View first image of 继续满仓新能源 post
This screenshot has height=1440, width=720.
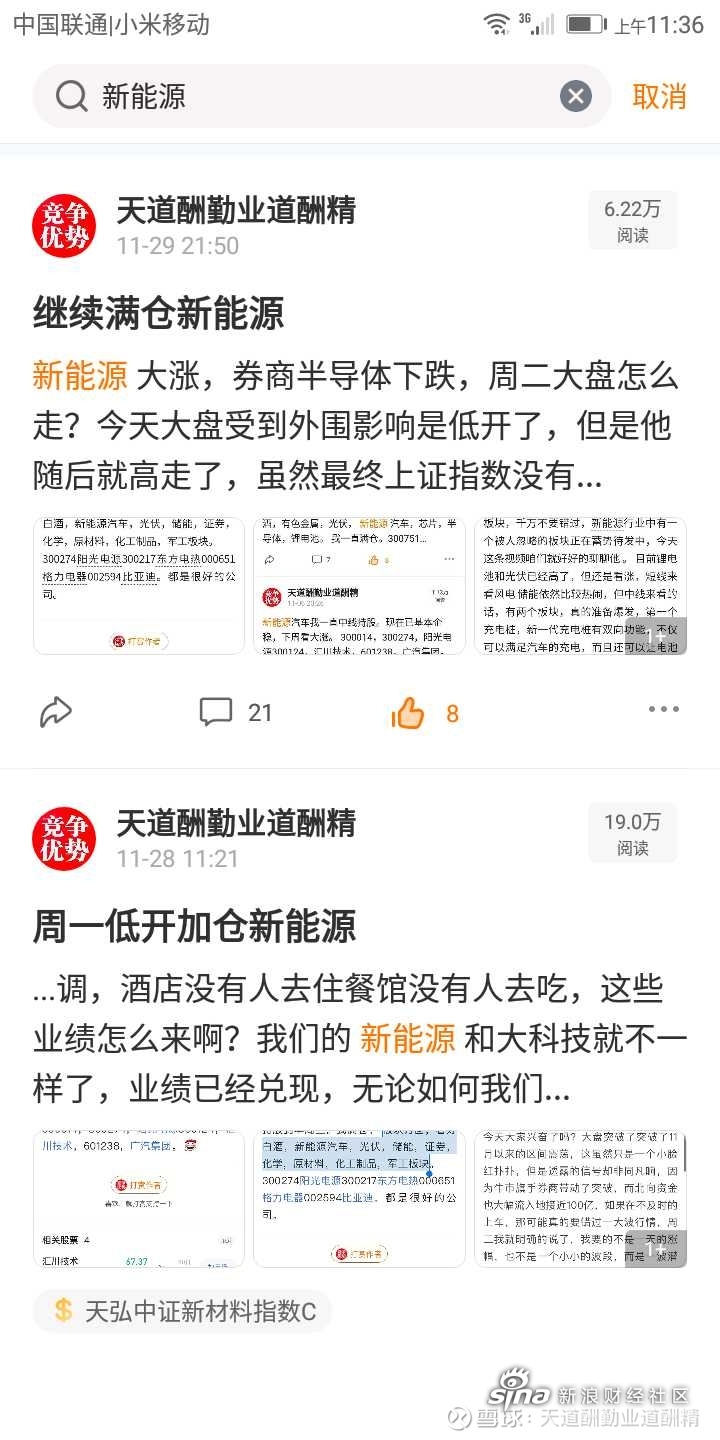tap(139, 586)
